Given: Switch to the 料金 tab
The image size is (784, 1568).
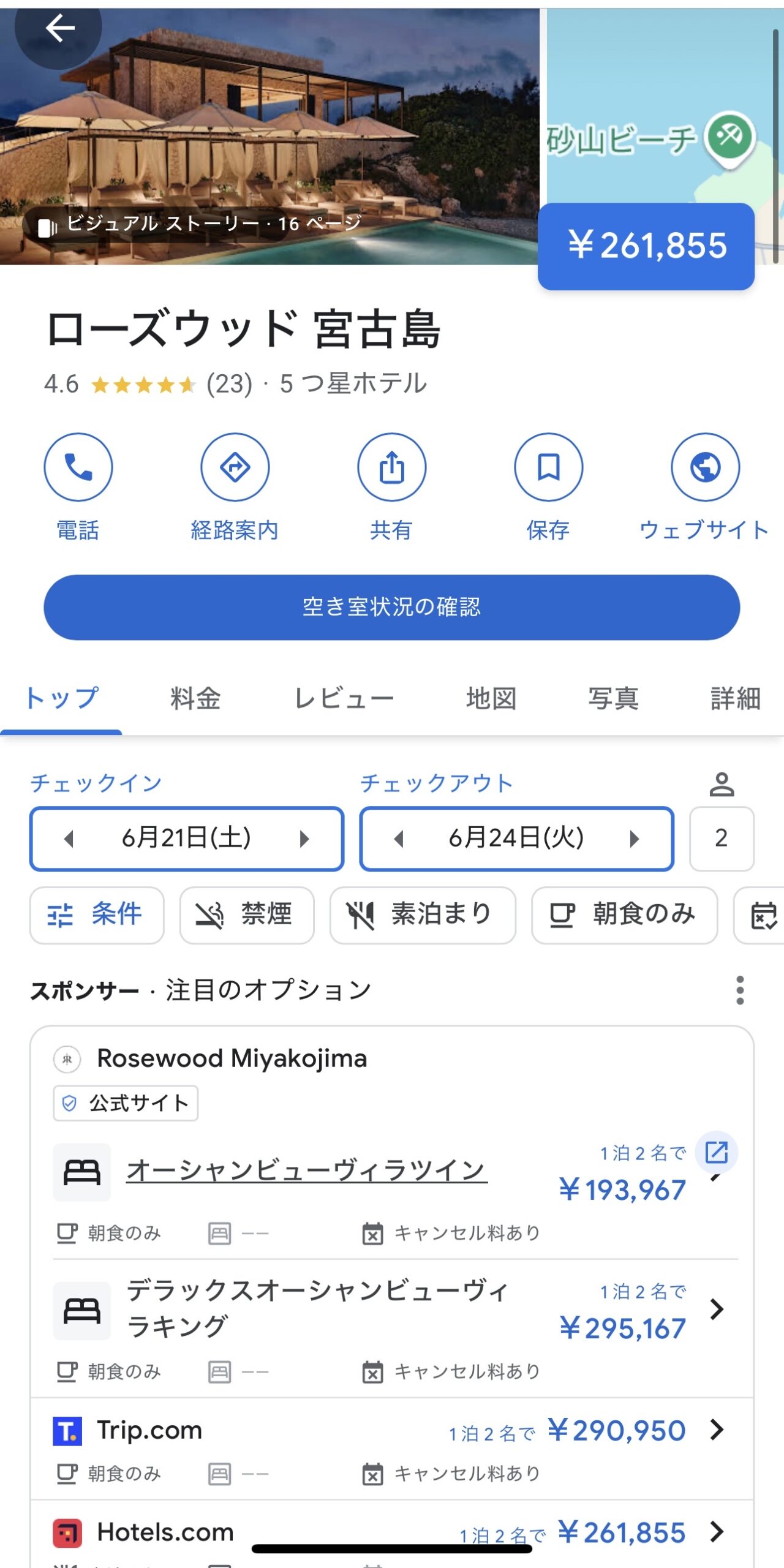Looking at the screenshot, I should tap(195, 698).
